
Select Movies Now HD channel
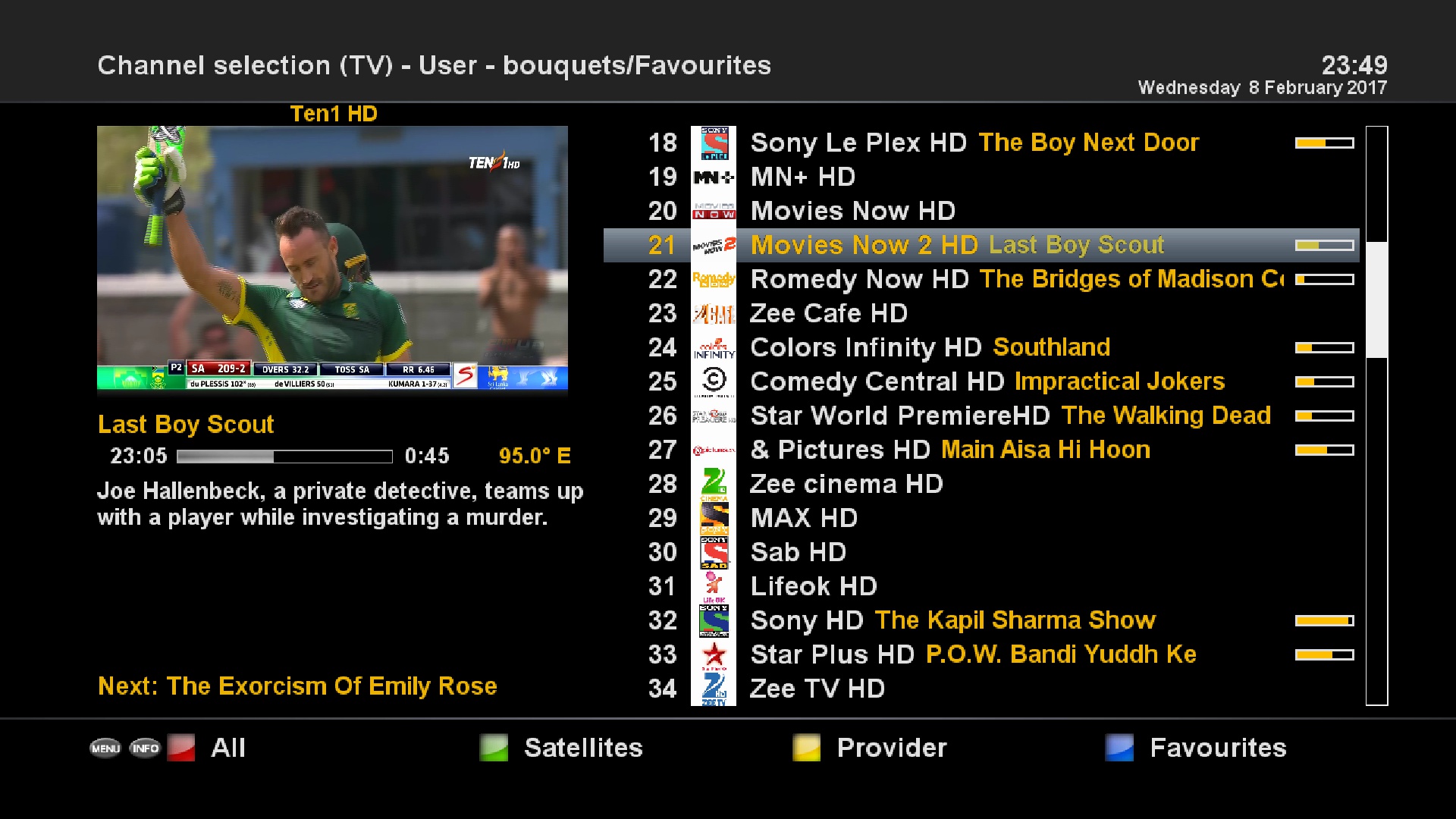pos(852,211)
